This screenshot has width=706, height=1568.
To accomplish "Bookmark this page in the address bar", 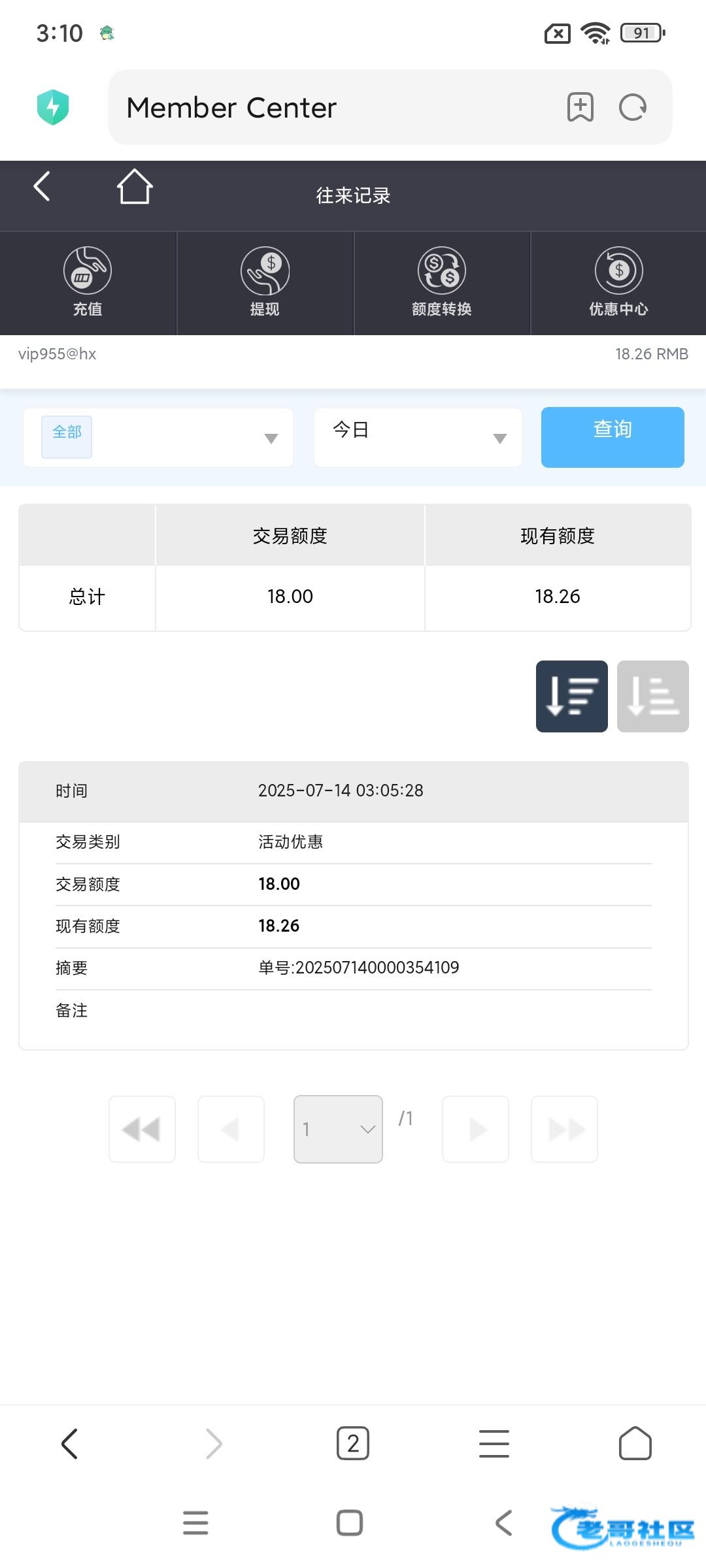I will pos(580,107).
